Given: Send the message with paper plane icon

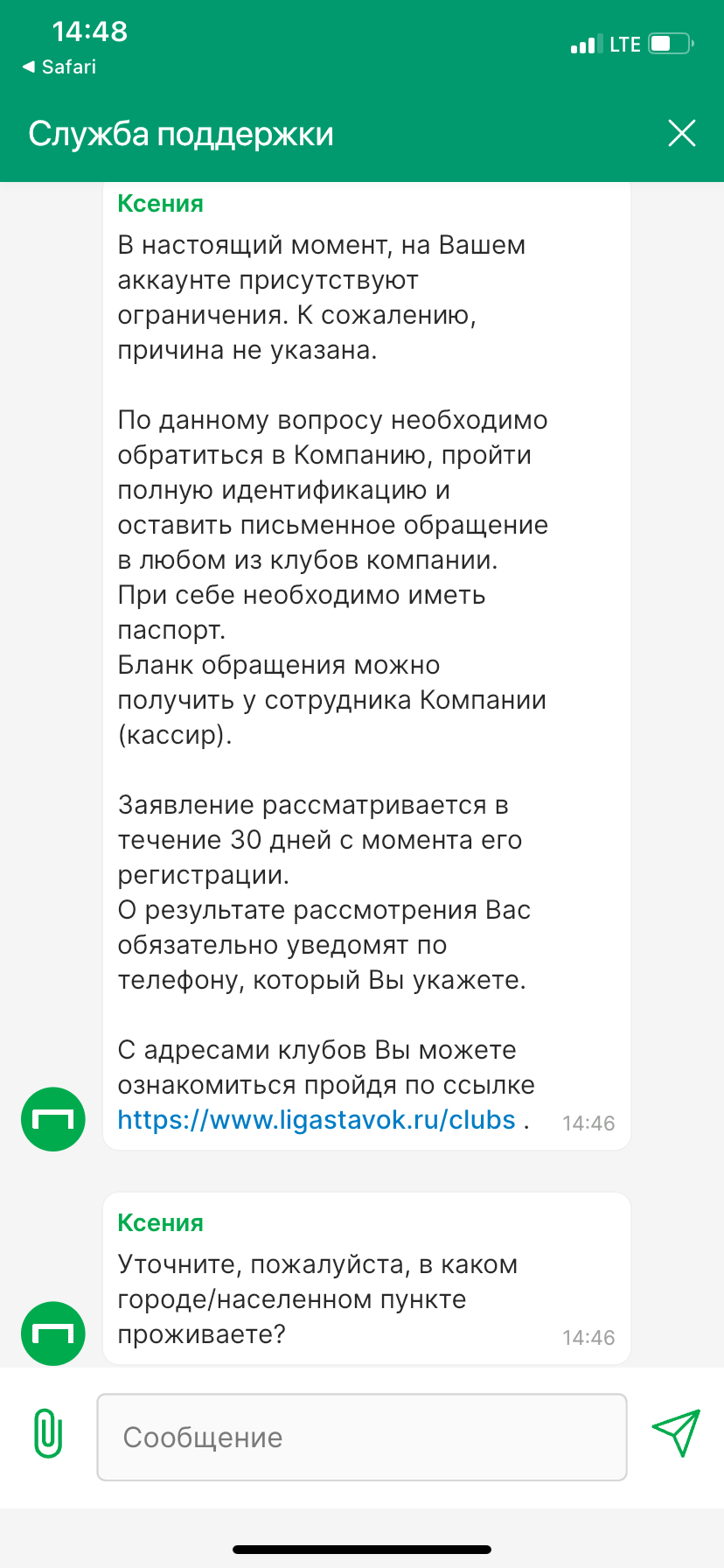Looking at the screenshot, I should [676, 1432].
